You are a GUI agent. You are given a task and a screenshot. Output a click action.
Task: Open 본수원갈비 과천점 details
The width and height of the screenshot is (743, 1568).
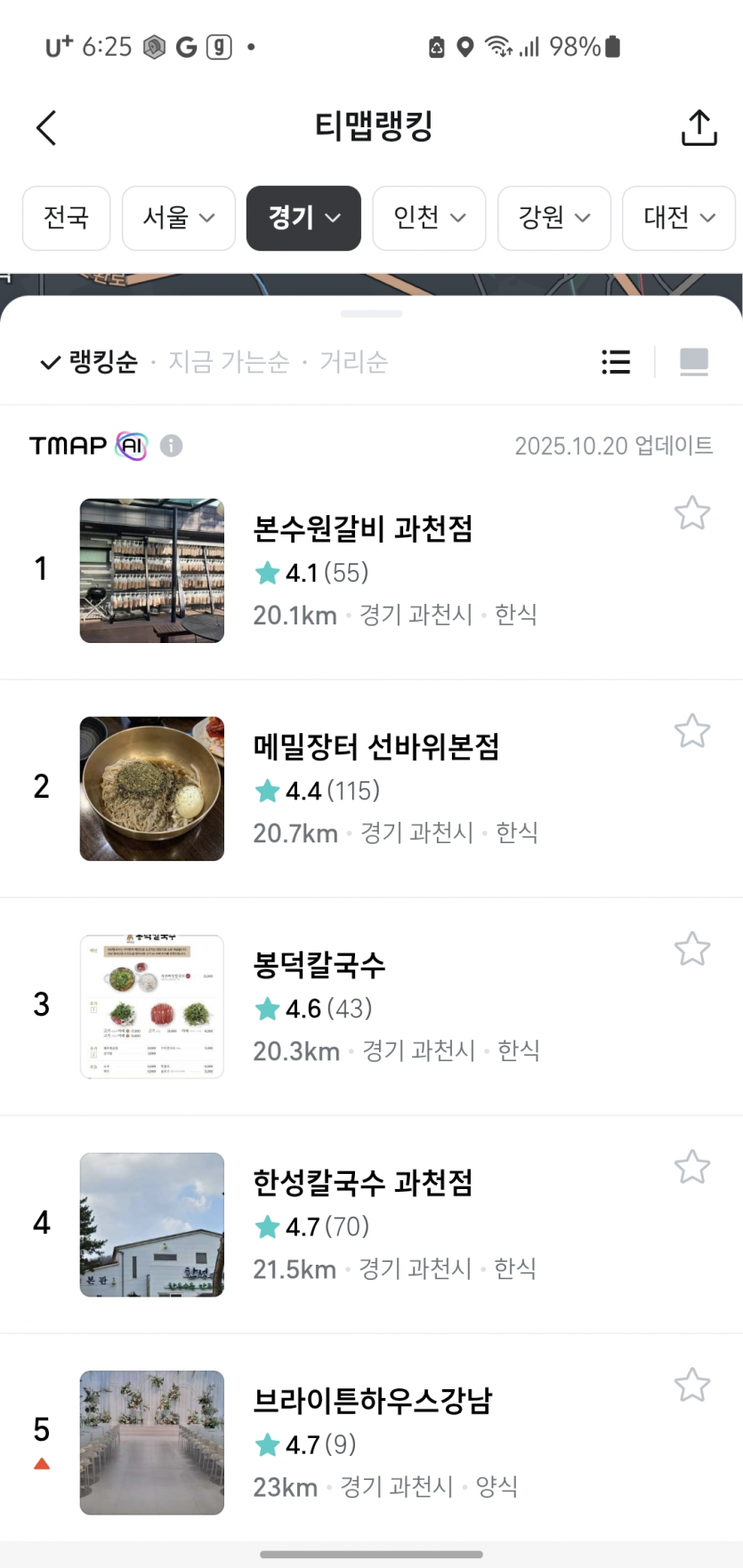point(362,529)
